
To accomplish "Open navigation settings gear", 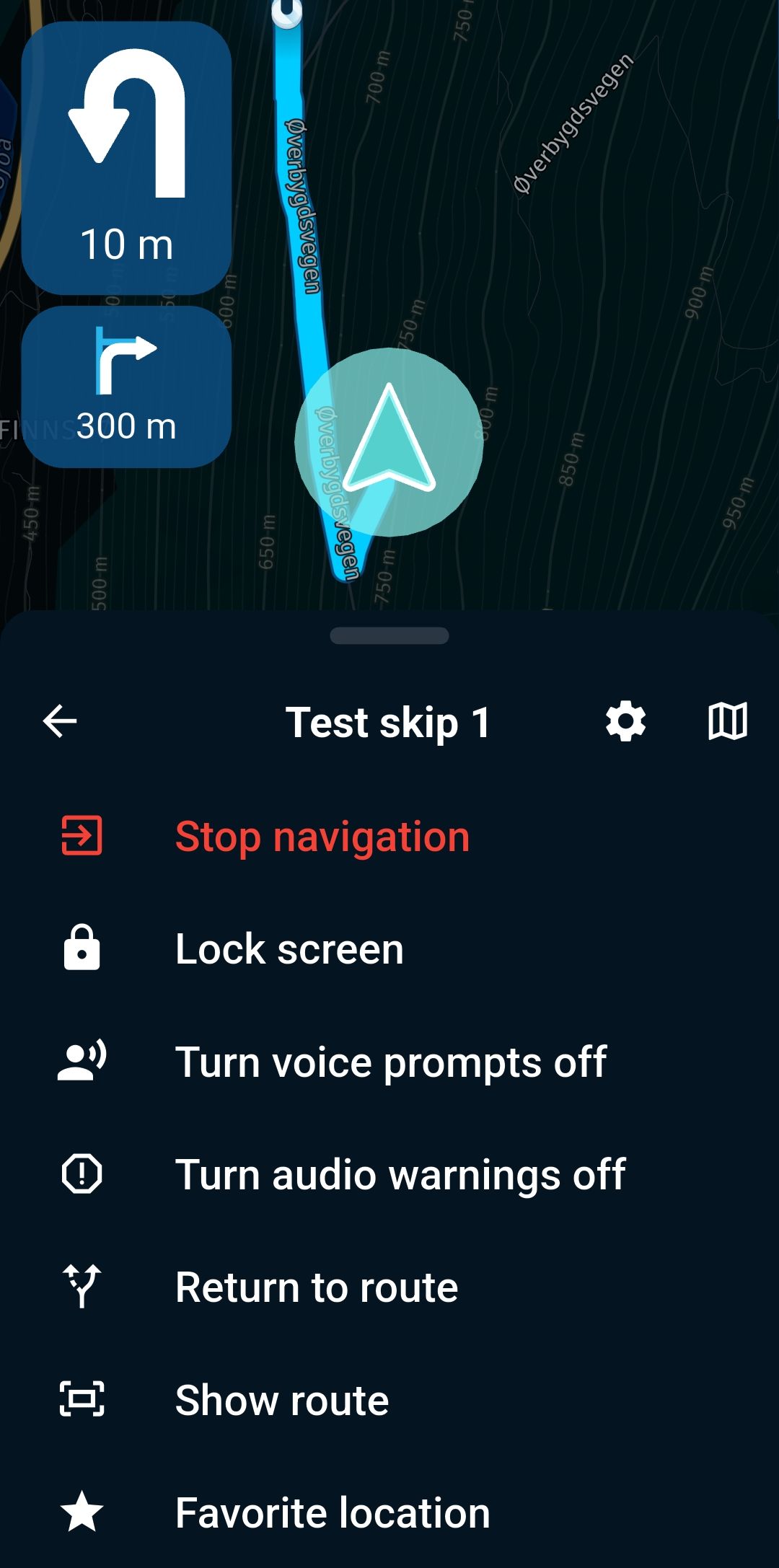I will [625, 721].
